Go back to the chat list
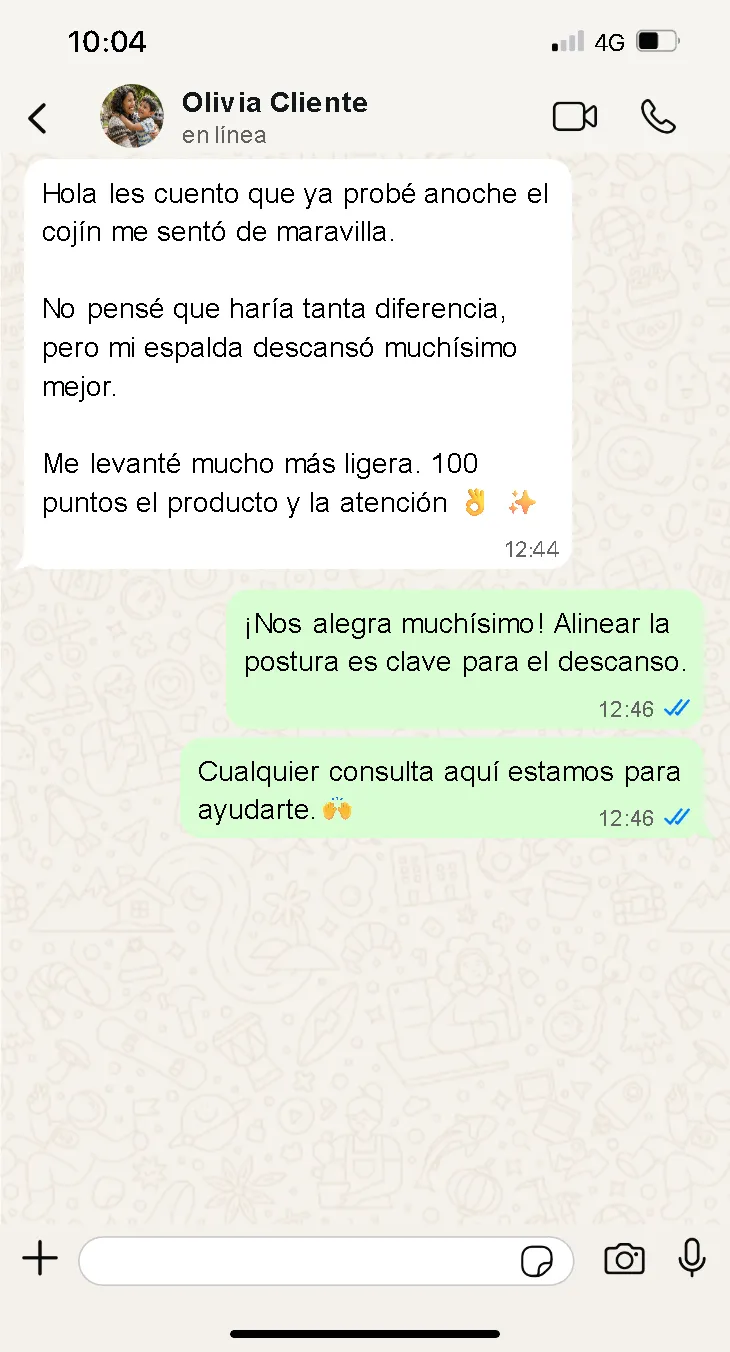The width and height of the screenshot is (730, 1352). click(x=38, y=118)
